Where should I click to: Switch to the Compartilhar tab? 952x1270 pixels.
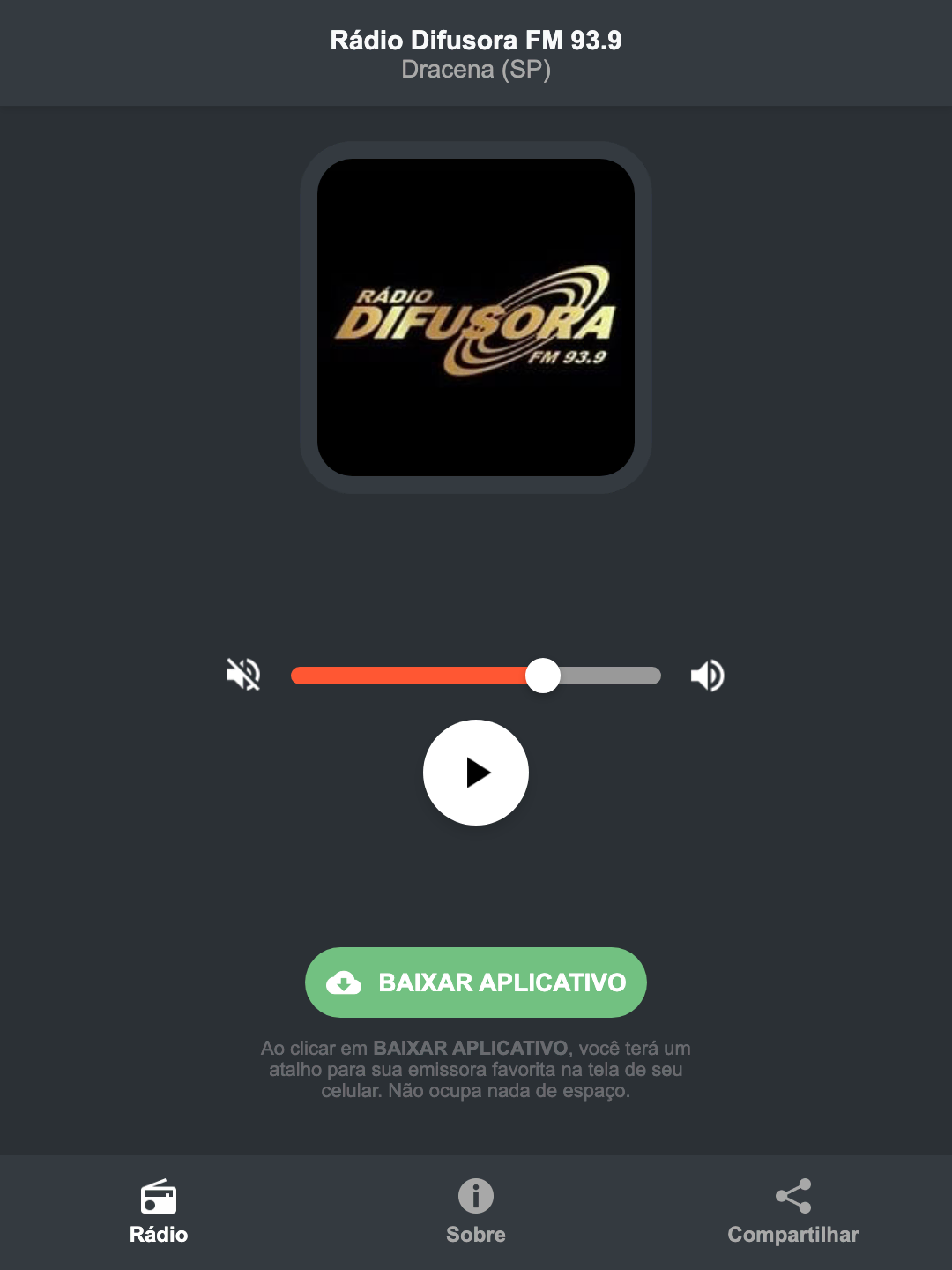click(x=792, y=1213)
